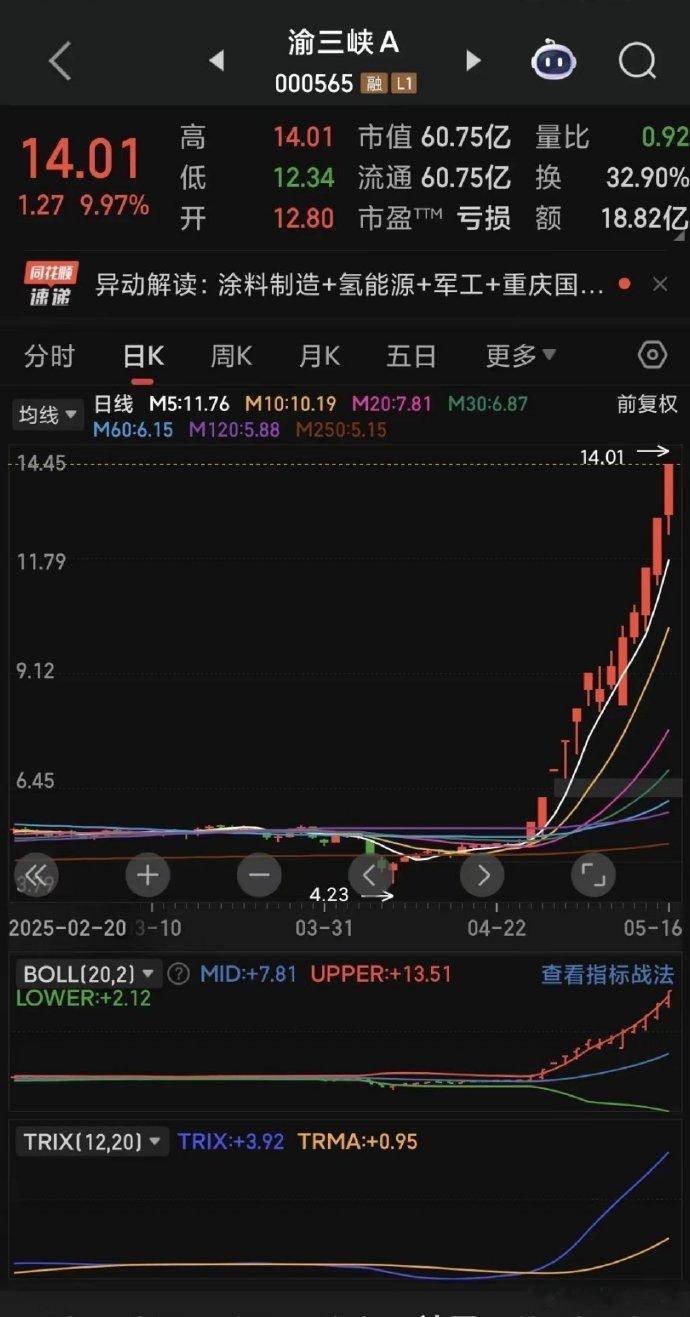Open the 均线 indicator dropdown
The height and width of the screenshot is (1317, 690).
tap(48, 415)
